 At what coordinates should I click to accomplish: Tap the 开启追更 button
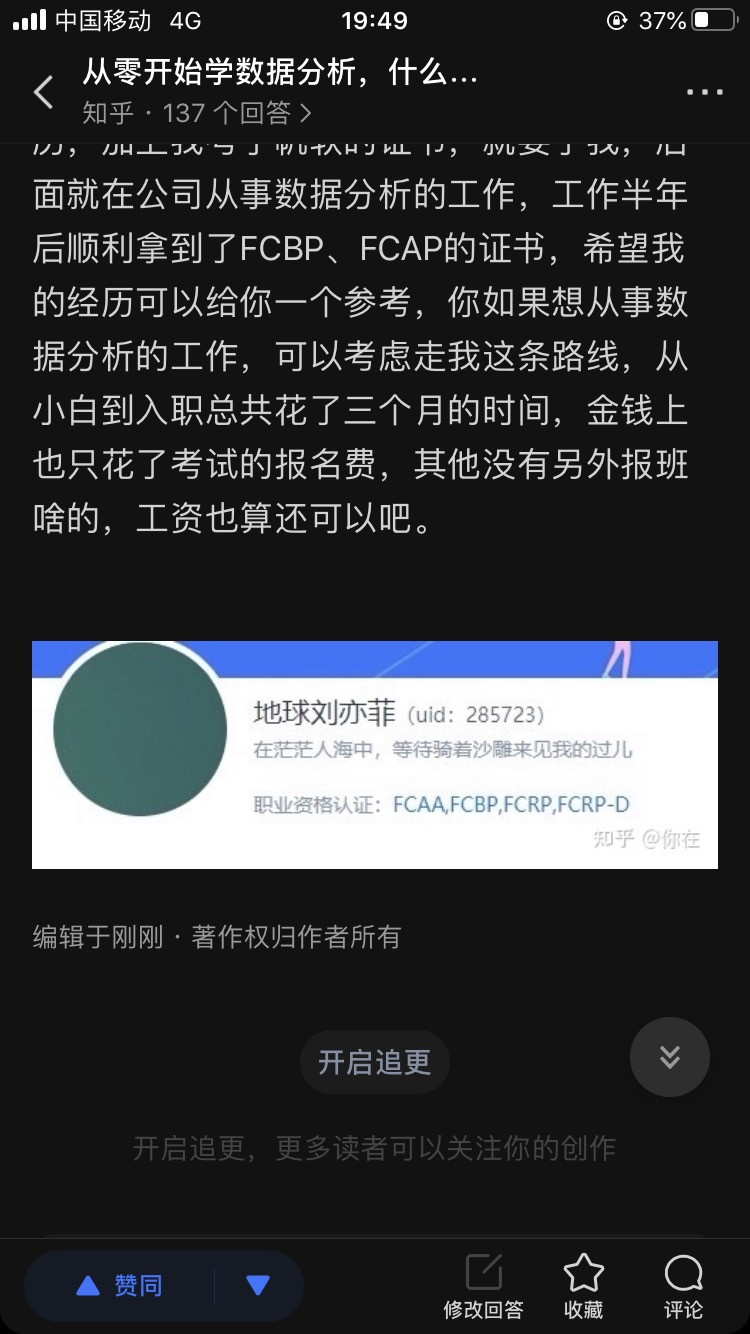click(374, 1061)
